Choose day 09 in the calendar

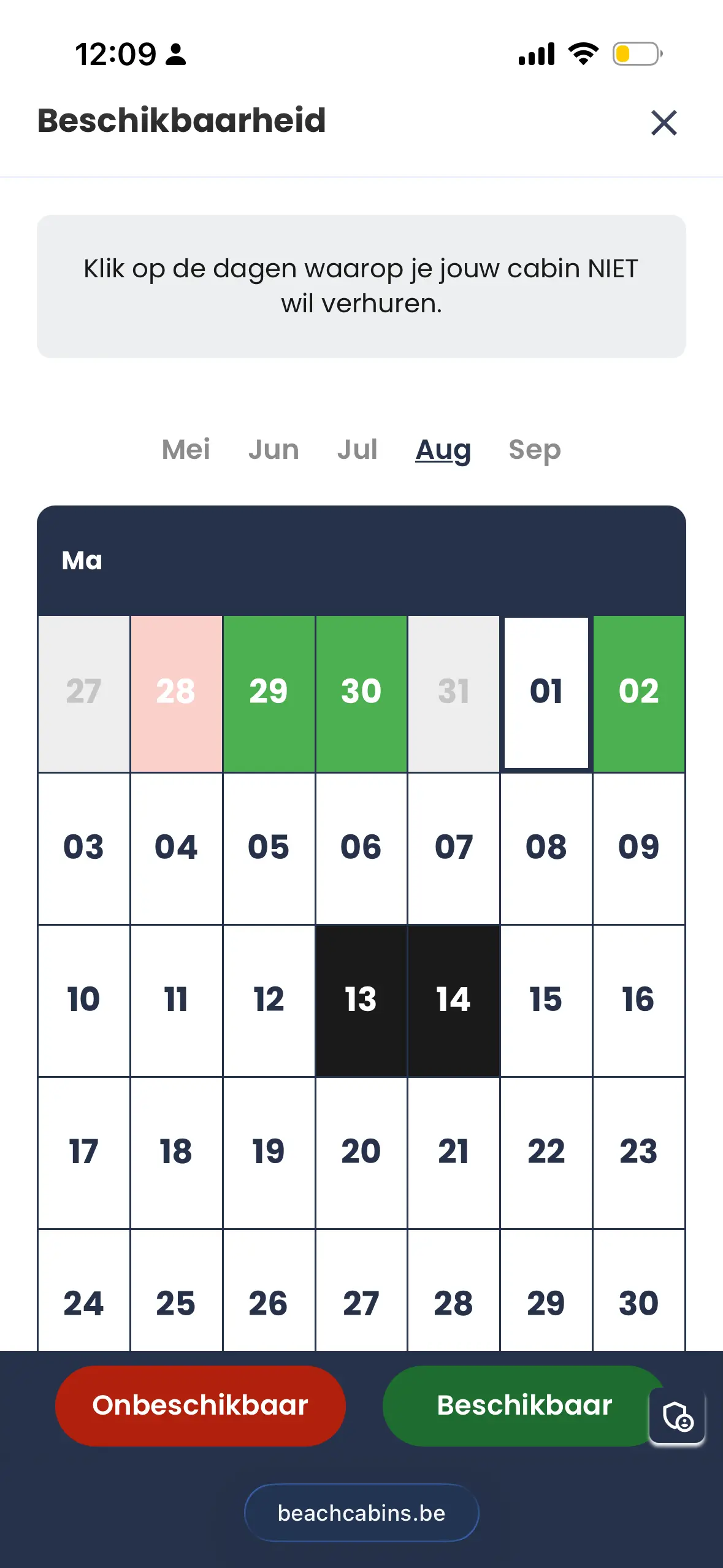tap(639, 848)
